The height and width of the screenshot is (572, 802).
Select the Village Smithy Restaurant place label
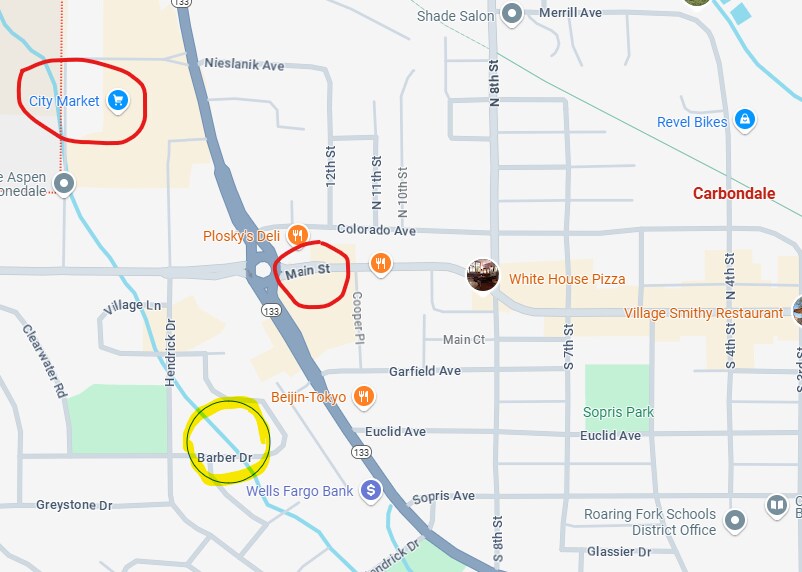pyautogui.click(x=703, y=313)
